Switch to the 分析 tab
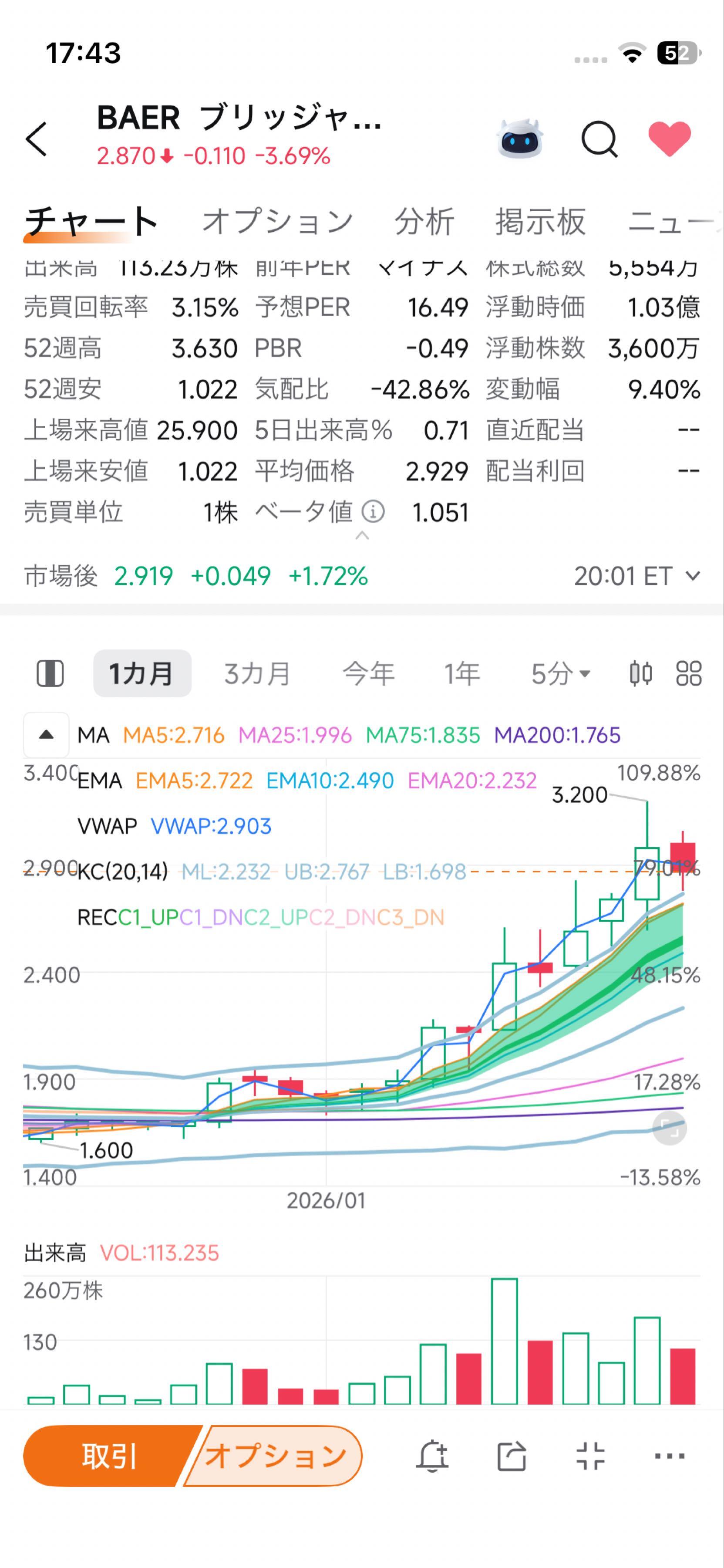The width and height of the screenshot is (724, 1568). 424,221
